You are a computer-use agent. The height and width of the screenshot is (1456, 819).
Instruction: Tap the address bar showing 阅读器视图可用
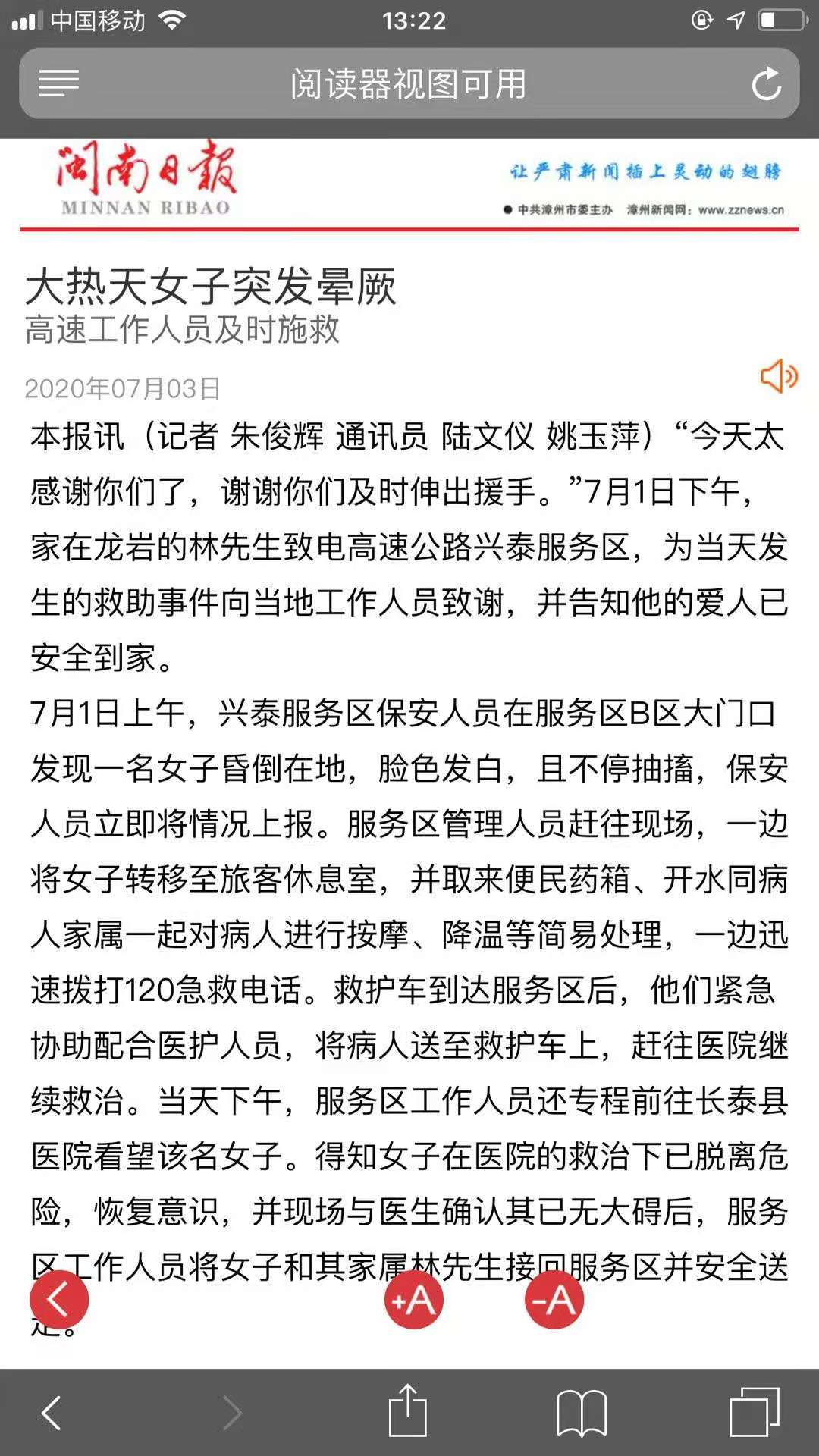coord(409,83)
